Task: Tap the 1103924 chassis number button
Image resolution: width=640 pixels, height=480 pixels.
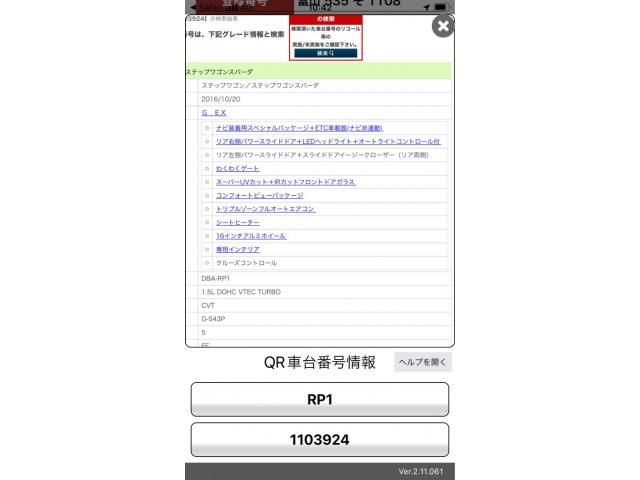Action: click(320, 439)
